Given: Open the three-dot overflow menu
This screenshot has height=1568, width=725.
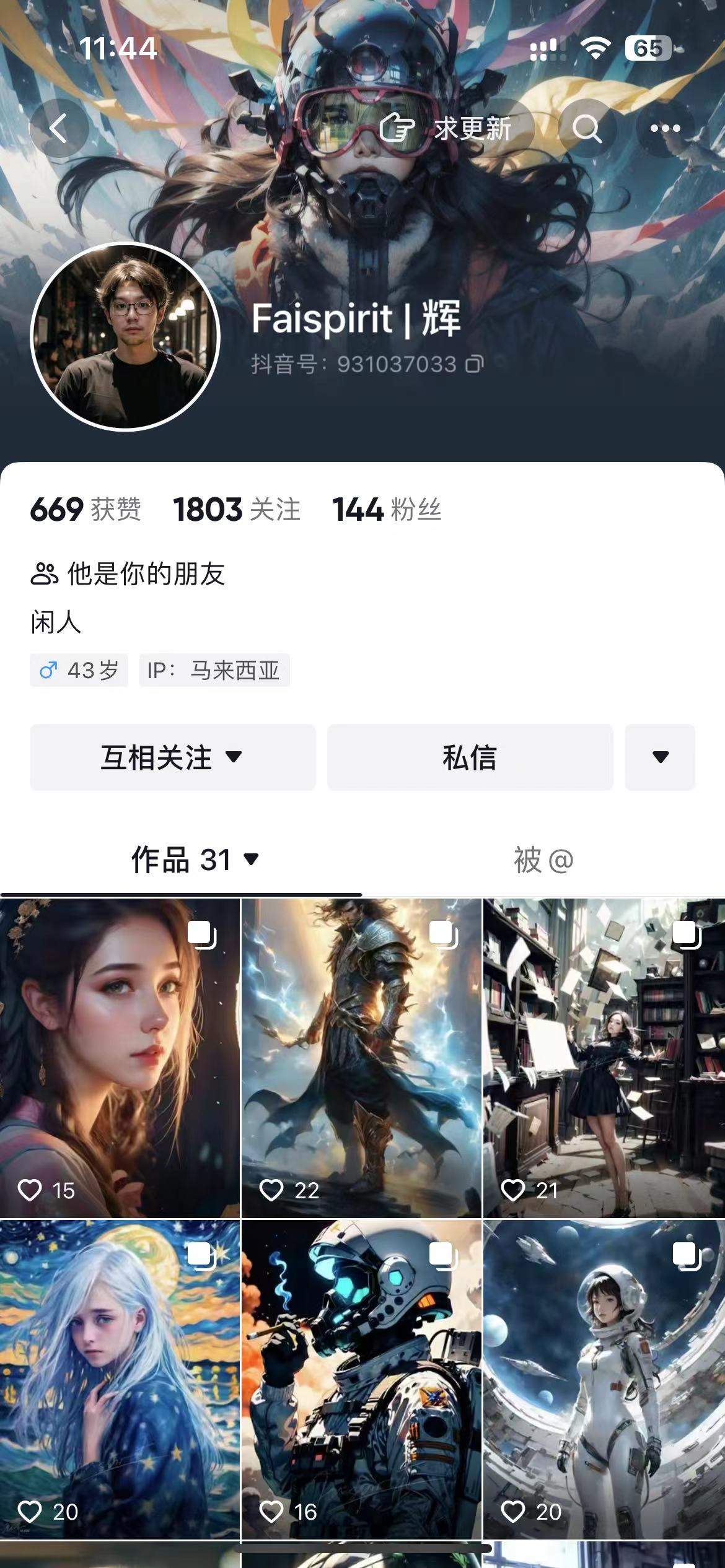Looking at the screenshot, I should [x=666, y=129].
